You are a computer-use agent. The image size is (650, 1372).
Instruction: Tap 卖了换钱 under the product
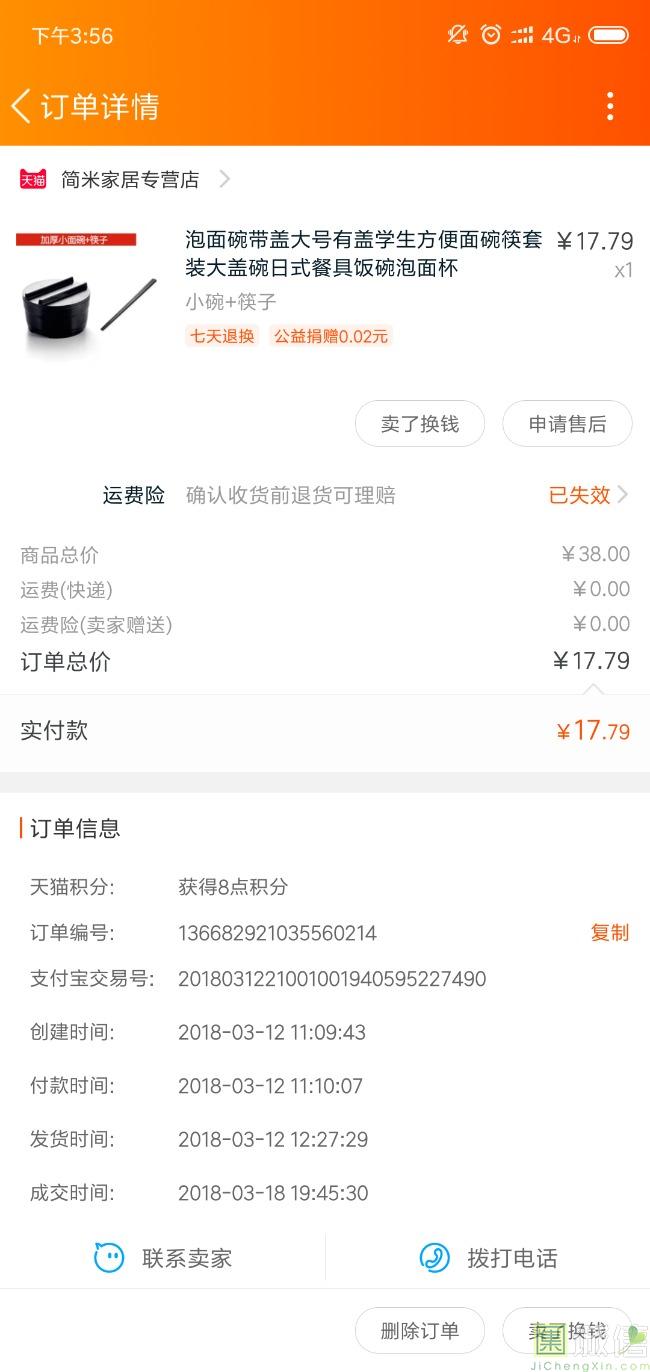[420, 424]
